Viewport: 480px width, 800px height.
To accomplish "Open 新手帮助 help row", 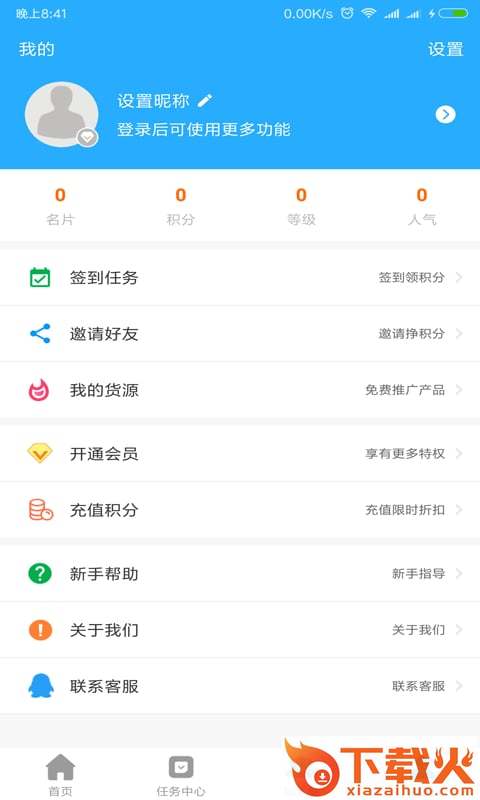I will [x=240, y=573].
